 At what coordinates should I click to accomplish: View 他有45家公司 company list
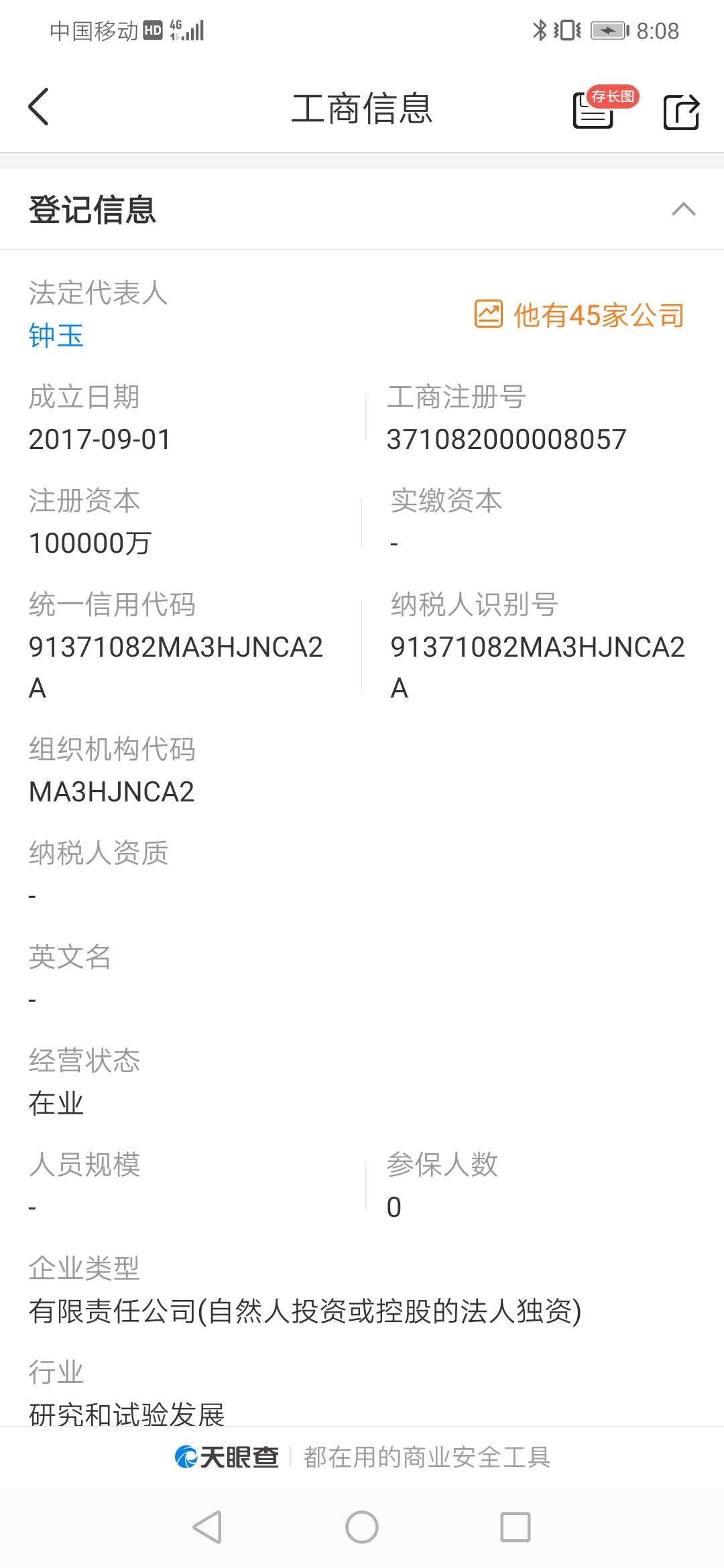[x=580, y=315]
